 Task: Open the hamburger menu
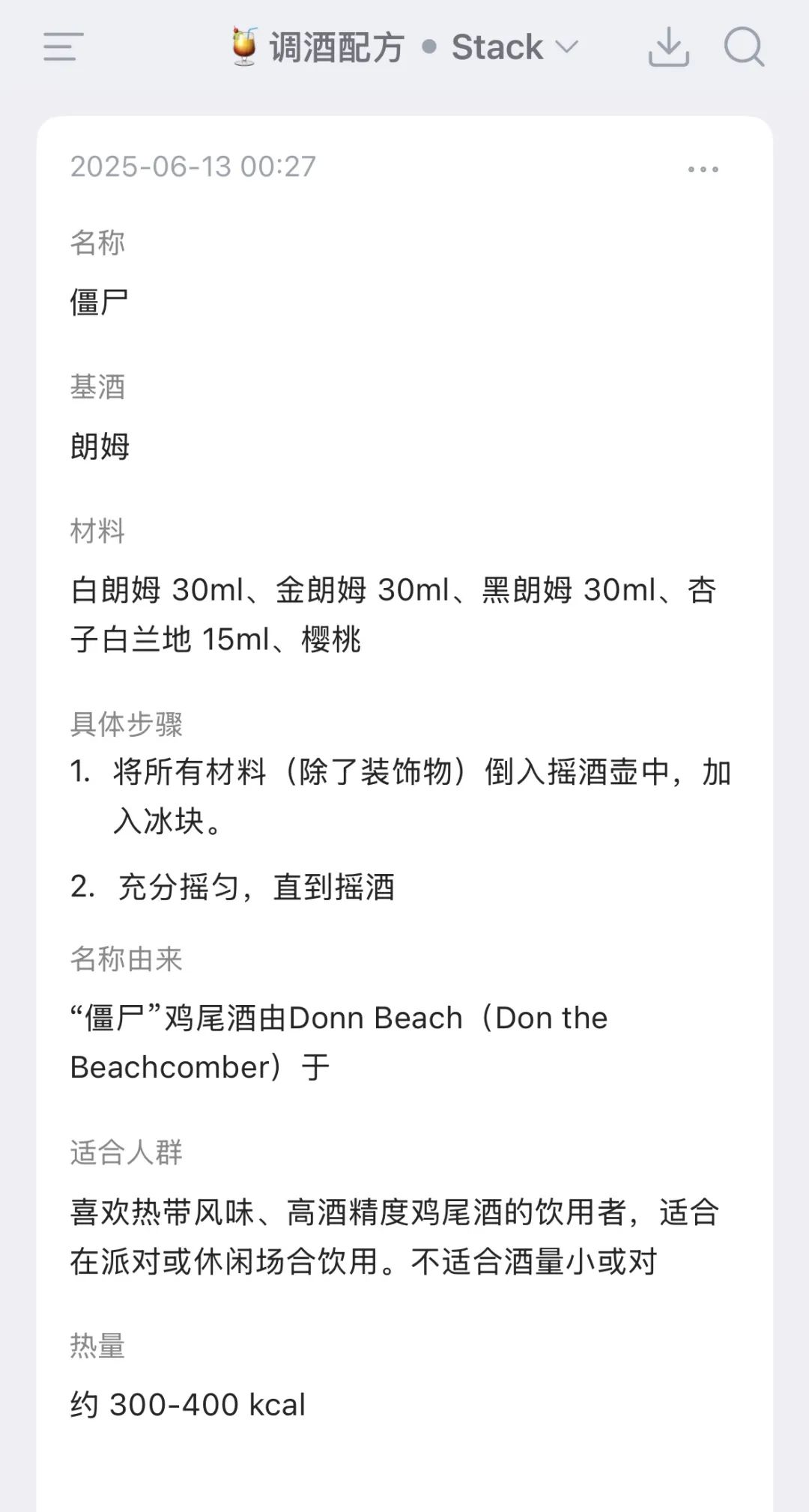tap(63, 47)
